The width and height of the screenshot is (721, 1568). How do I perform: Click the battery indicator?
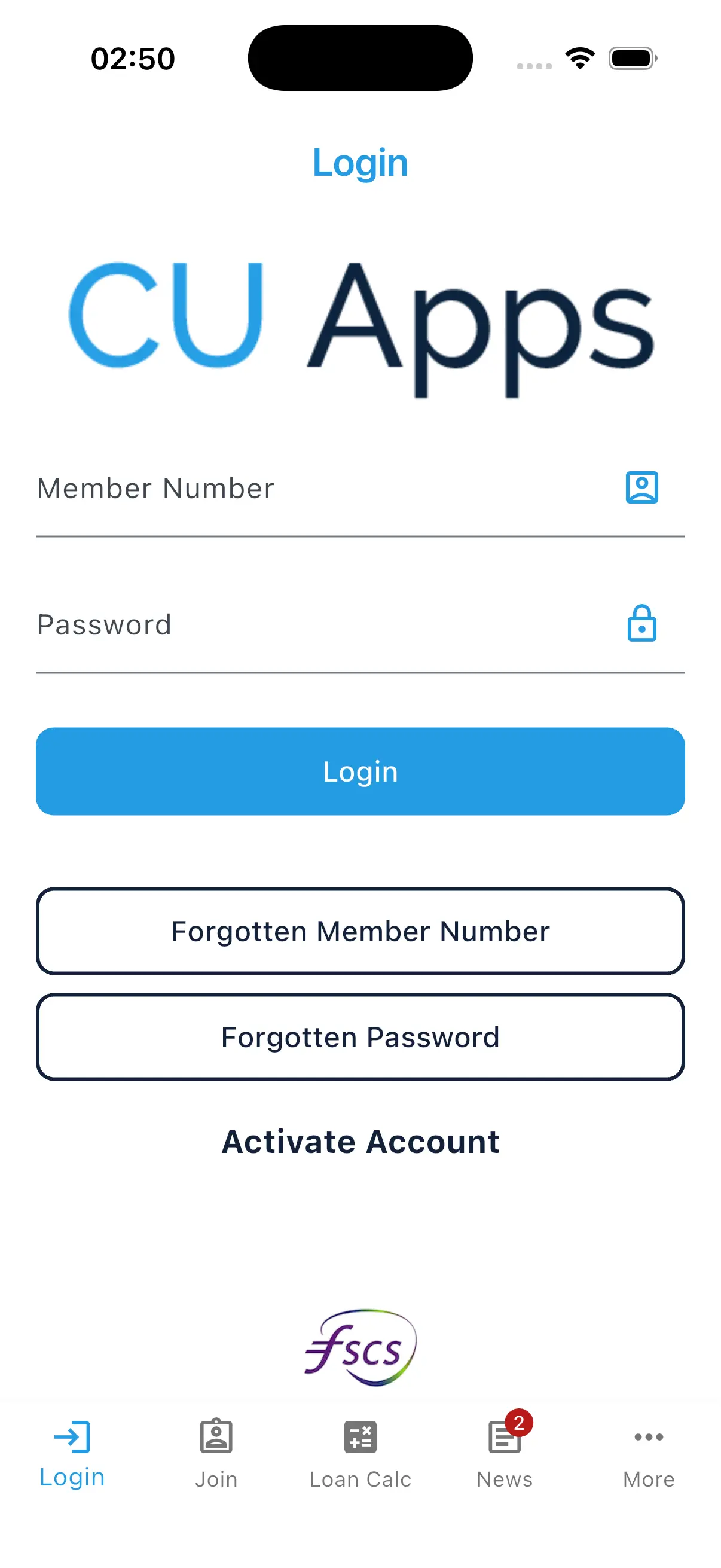coord(631,57)
